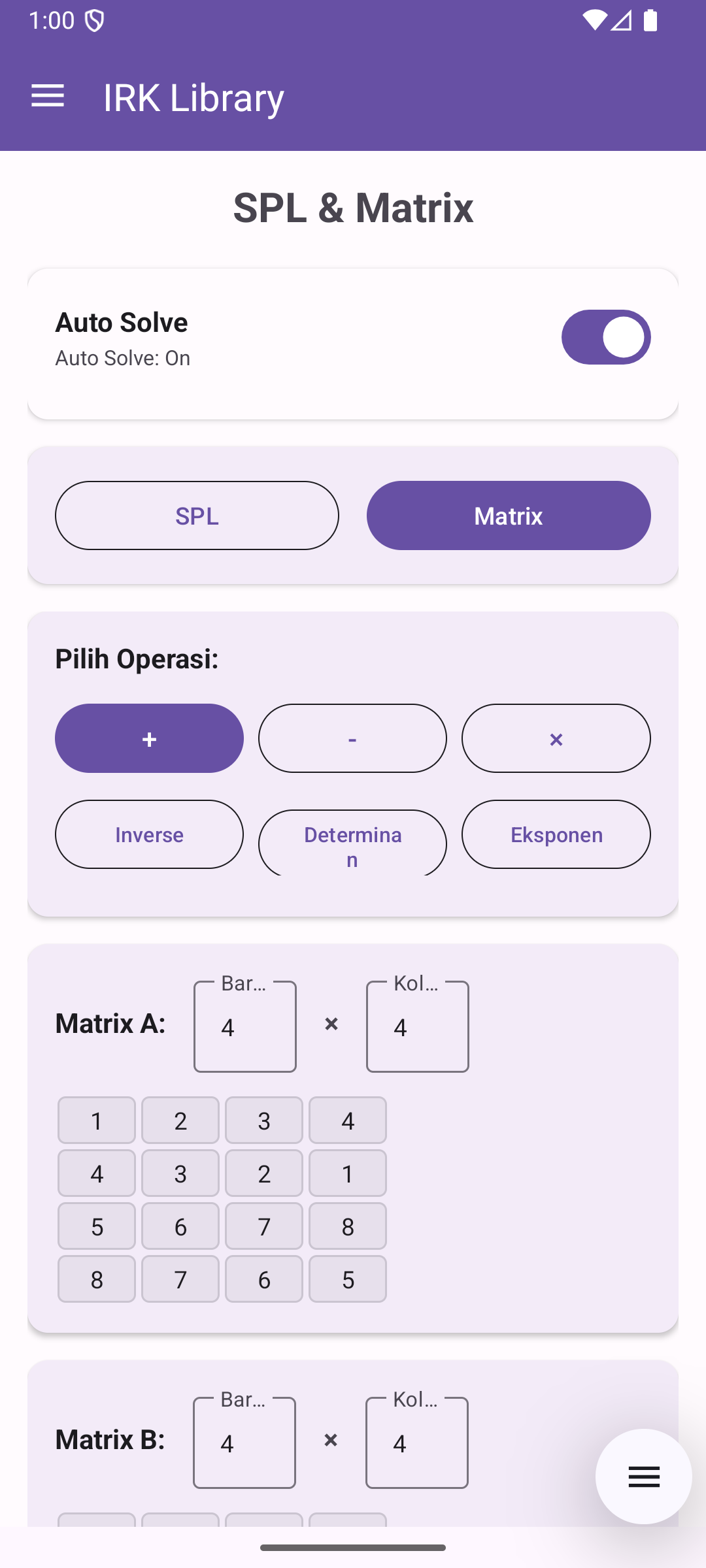
Task: Tap the floating menu button
Action: pos(644,1477)
